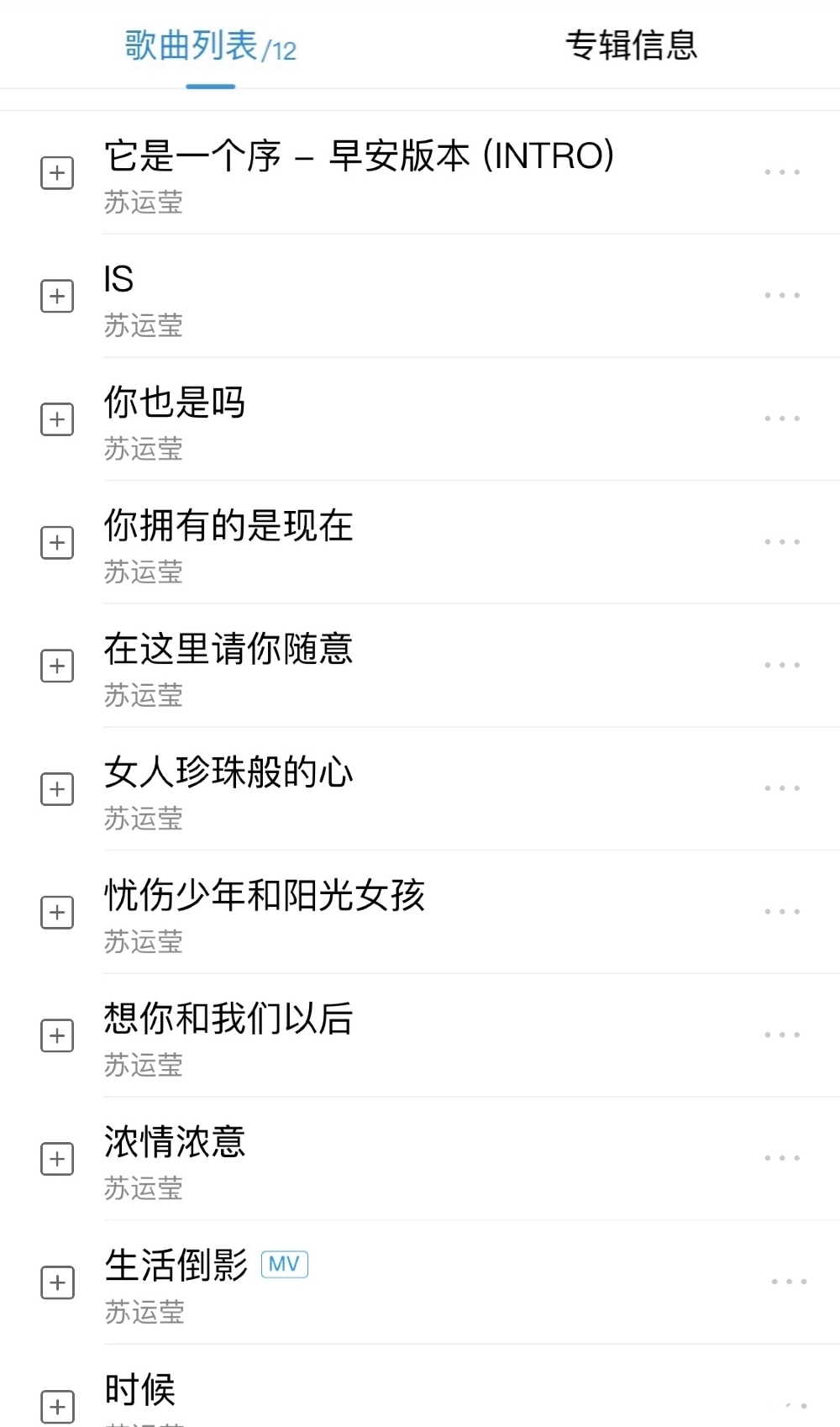The image size is (840, 1427).
Task: Click the add icon next to 浓情浓意
Action: pyautogui.click(x=58, y=1158)
